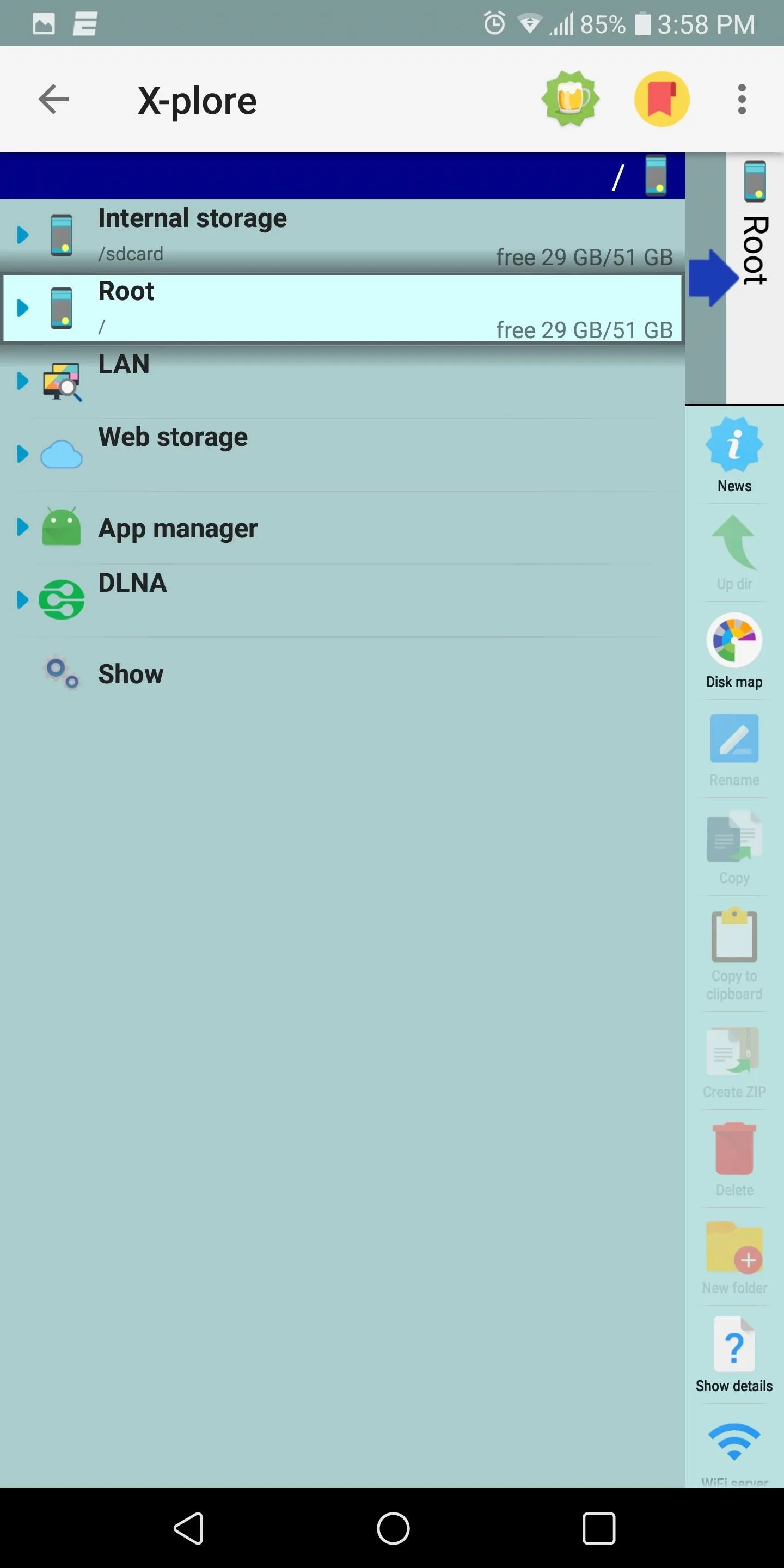This screenshot has width=784, height=1568.
Task: Expand the LAN entry
Action: click(22, 381)
